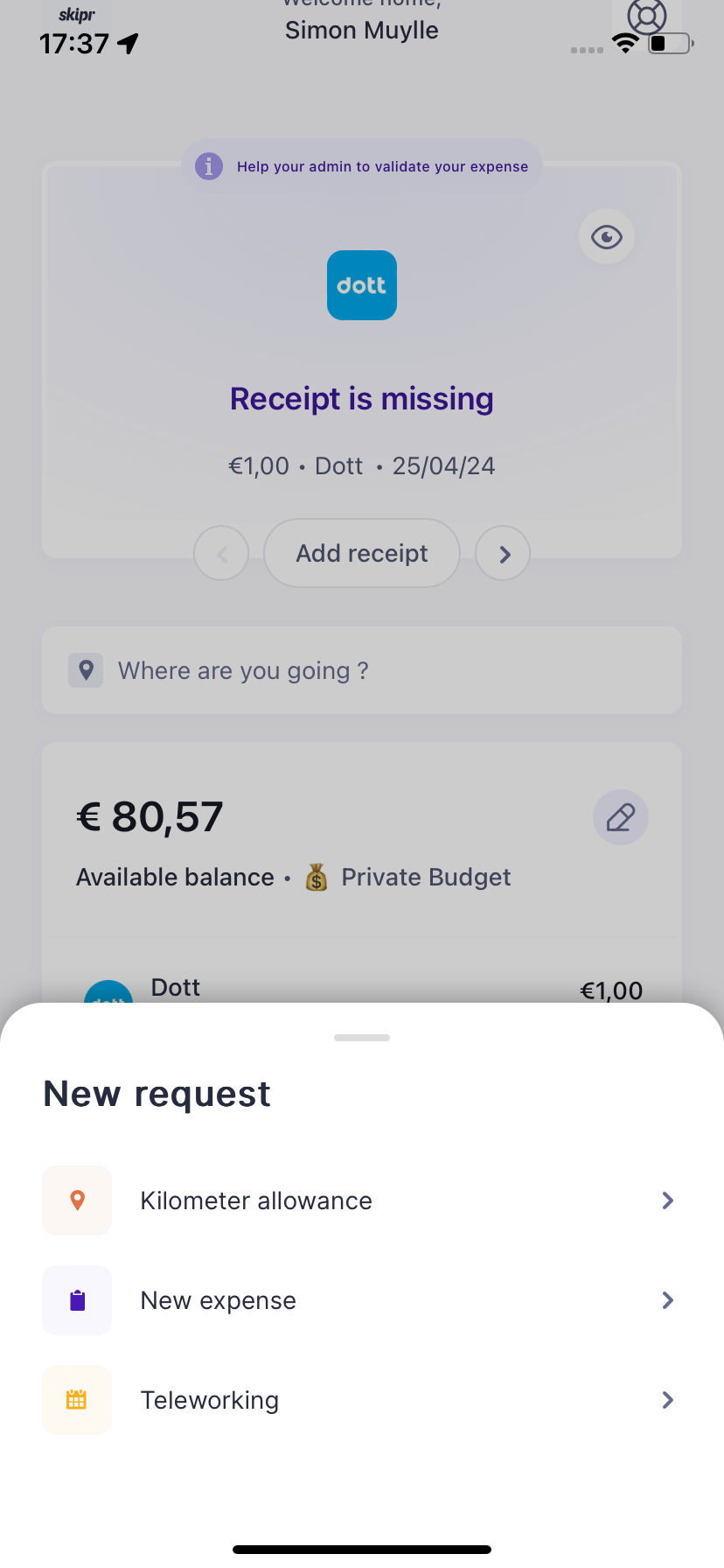Open the next expense with the right arrow
724x1568 pixels.
point(503,553)
